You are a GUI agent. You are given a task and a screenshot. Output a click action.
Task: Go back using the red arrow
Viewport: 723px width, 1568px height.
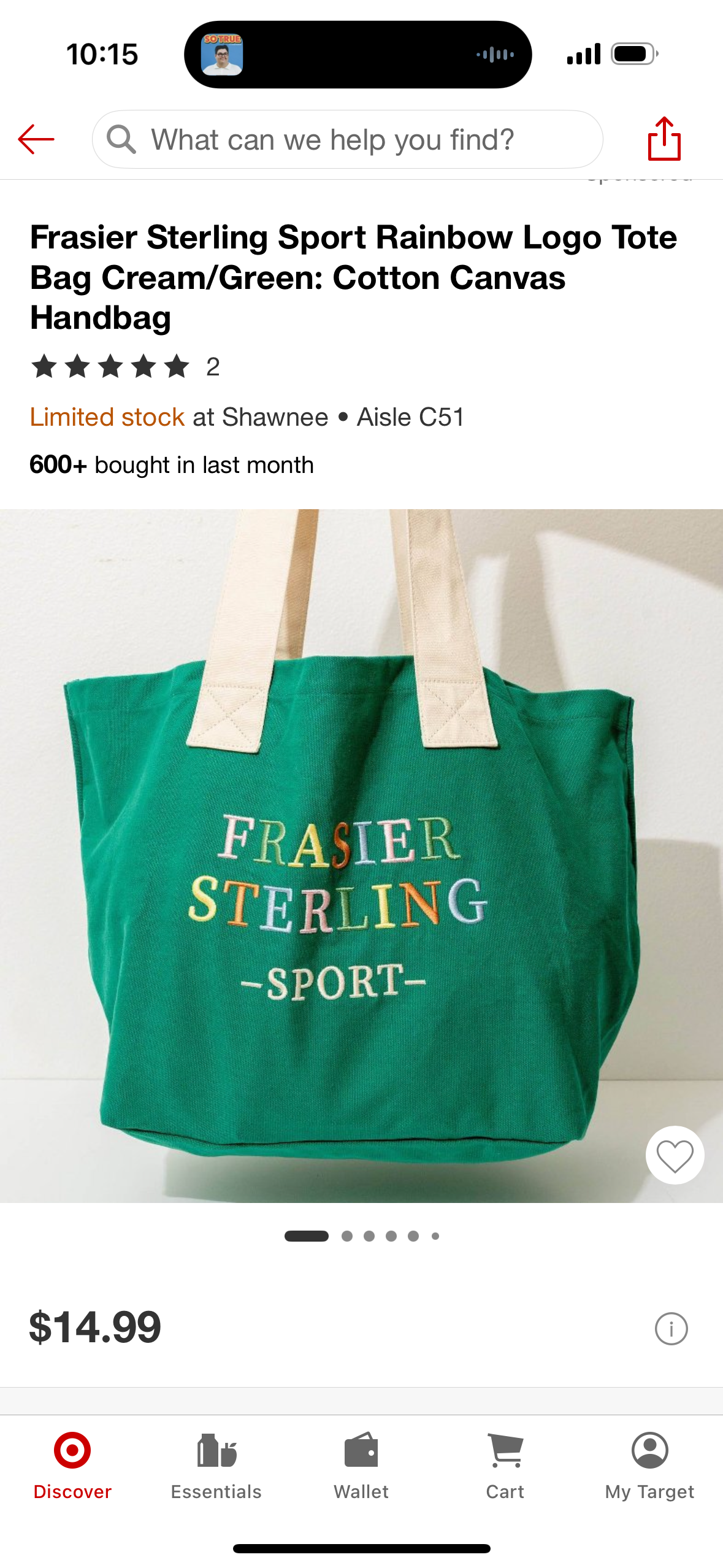pos(36,139)
